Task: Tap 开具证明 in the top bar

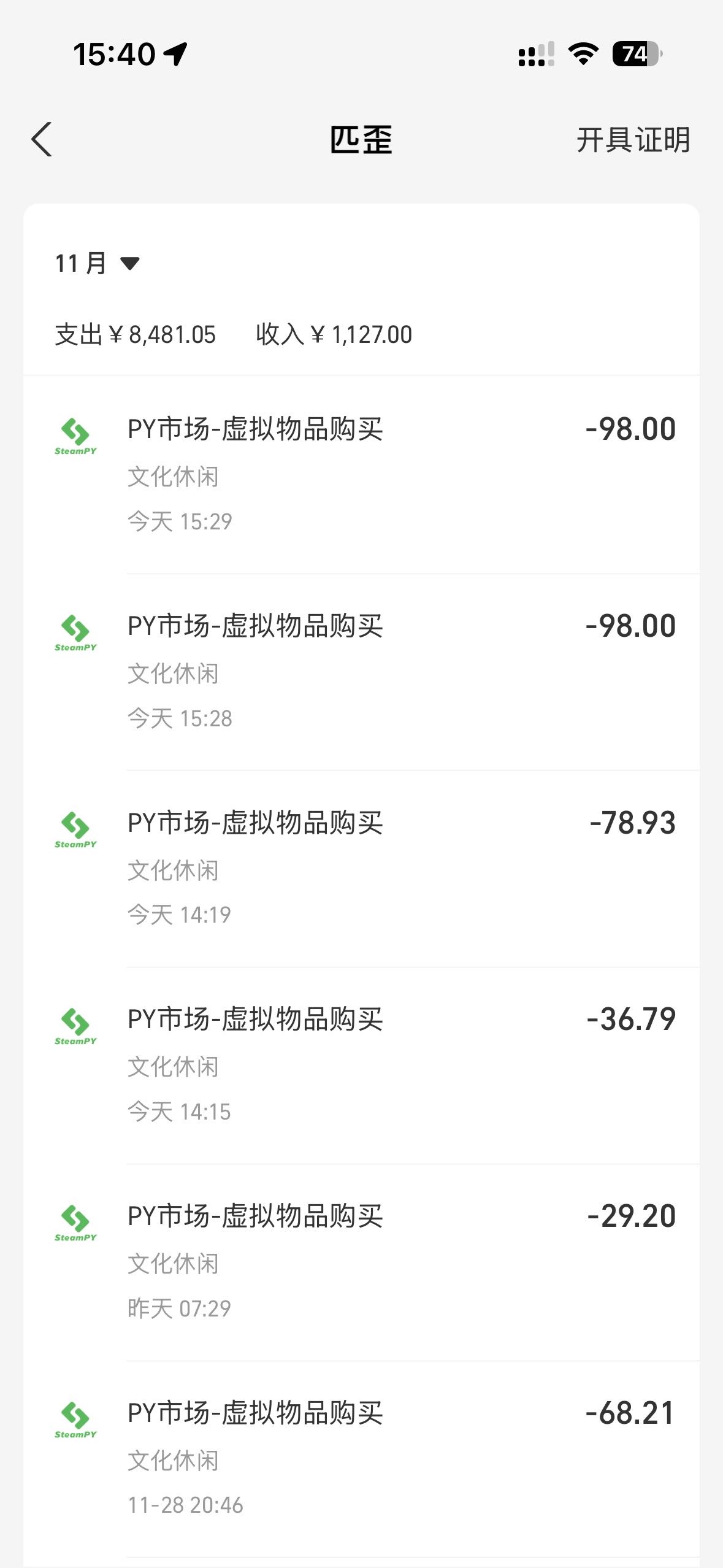Action: point(633,140)
